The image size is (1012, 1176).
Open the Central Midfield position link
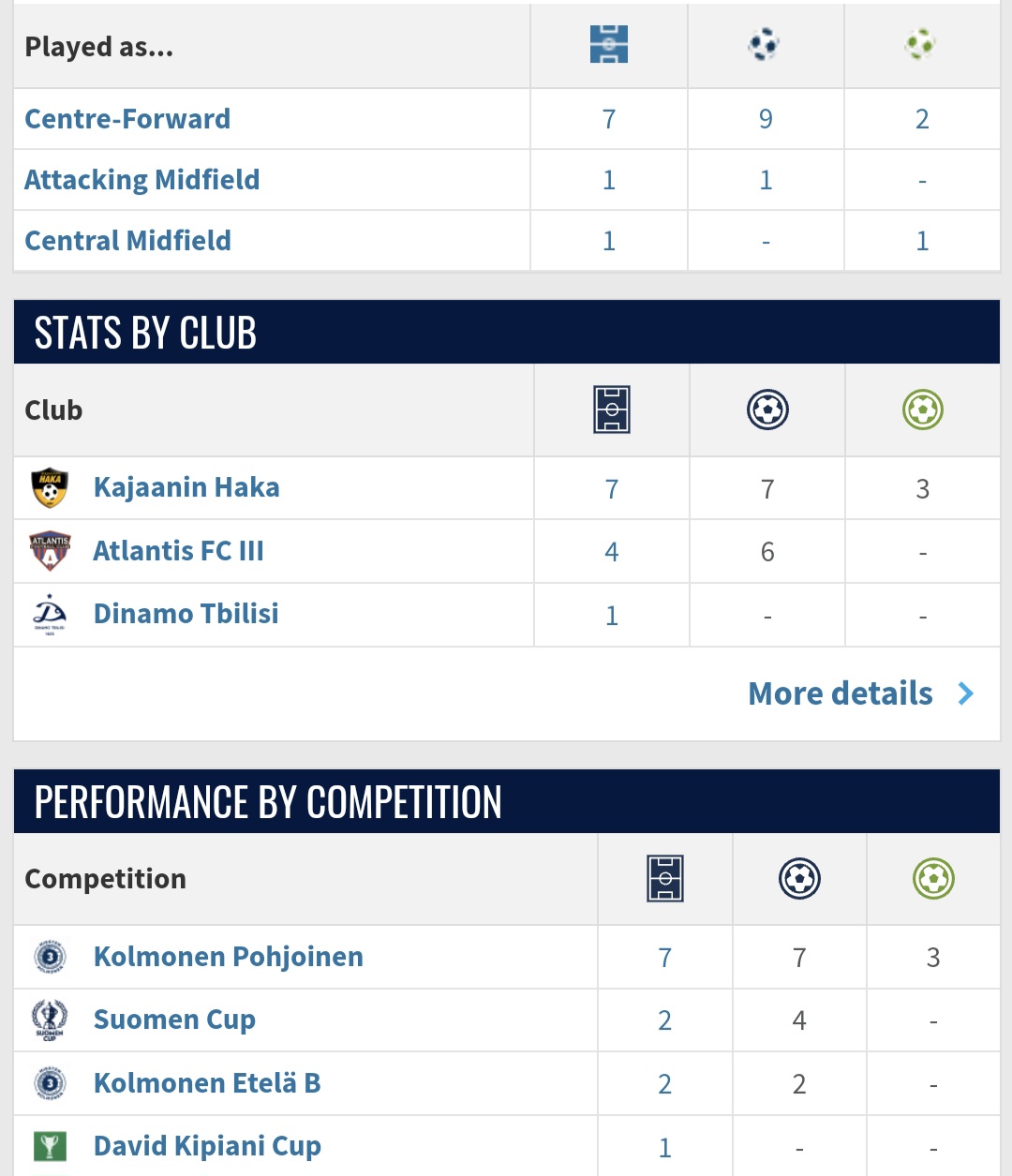click(x=127, y=241)
